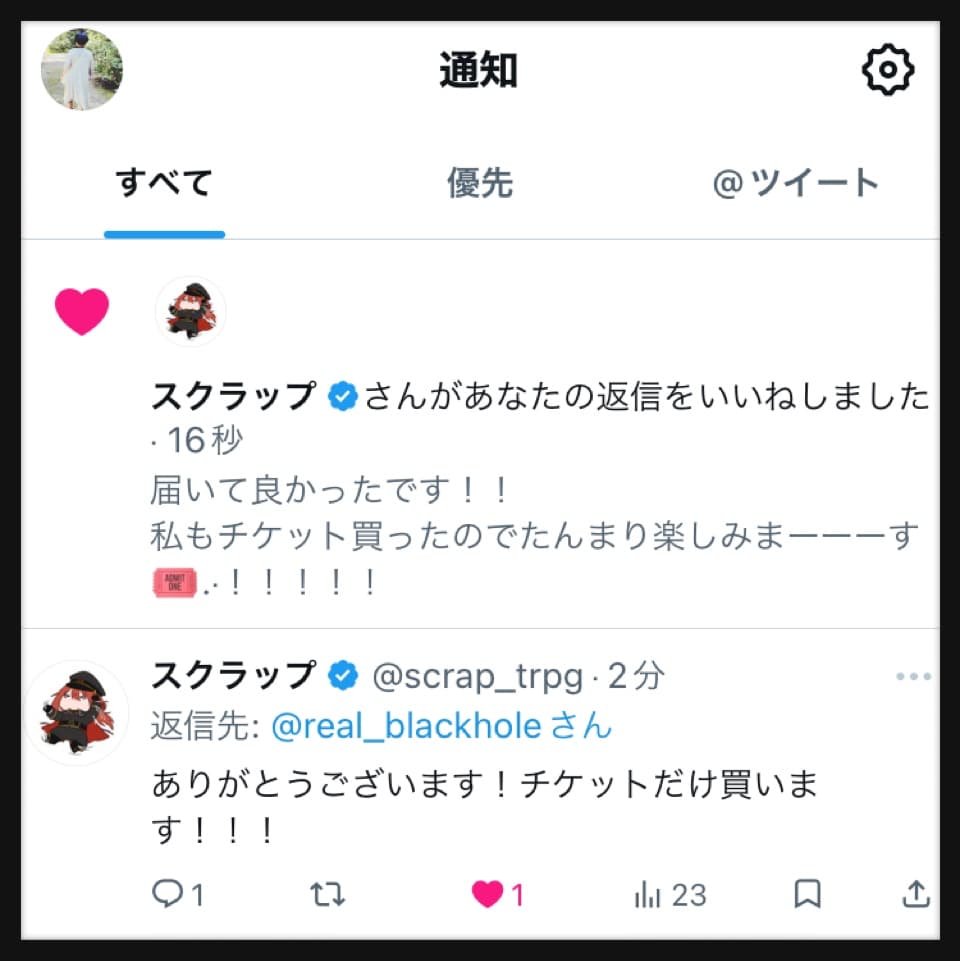This screenshot has width=960, height=961.
Task: Open スクラップ's profile picture beside the @scrap_trpg tweet
Action: click(x=77, y=712)
